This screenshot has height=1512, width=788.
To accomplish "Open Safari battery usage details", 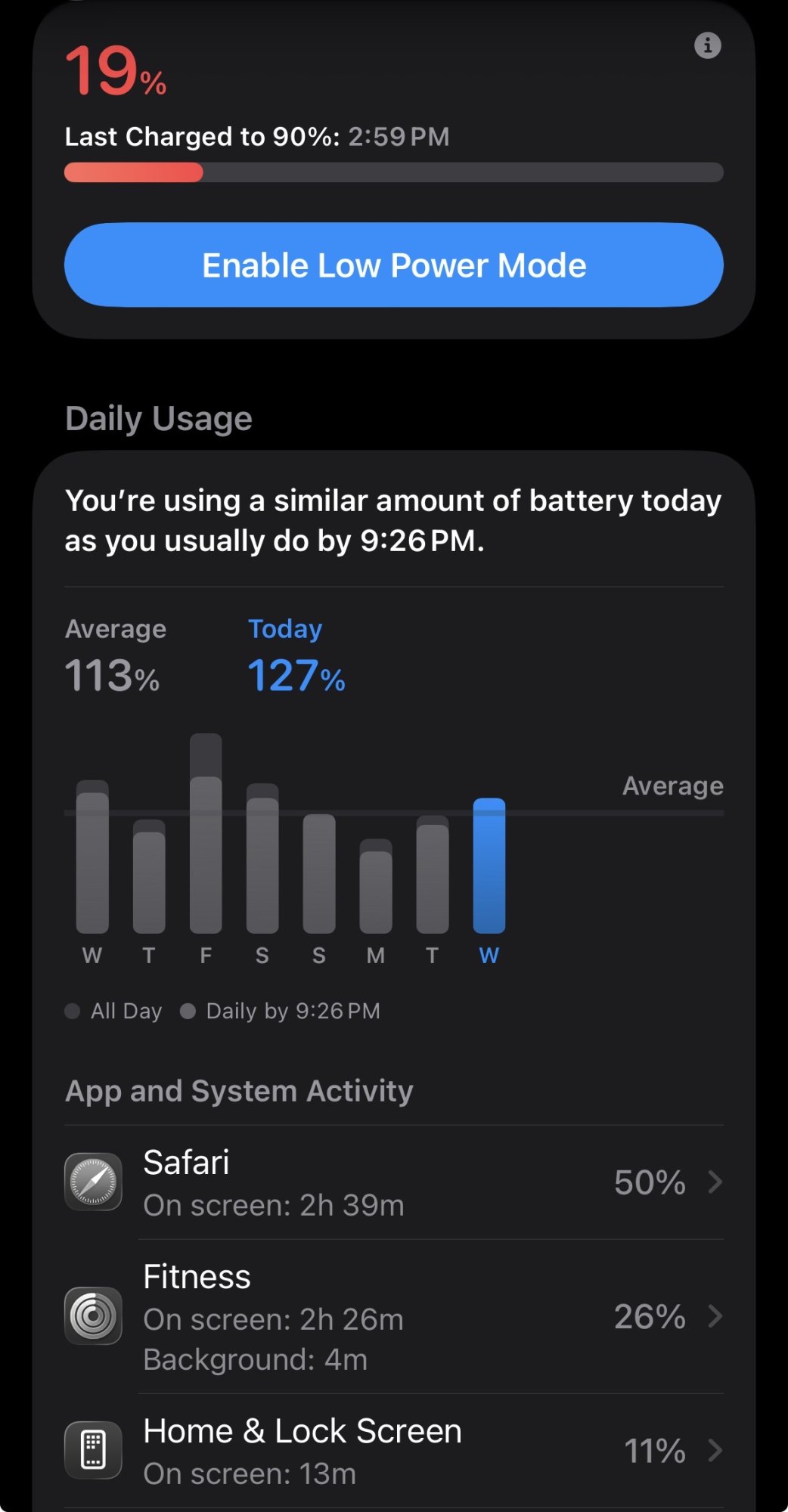I will point(393,1182).
